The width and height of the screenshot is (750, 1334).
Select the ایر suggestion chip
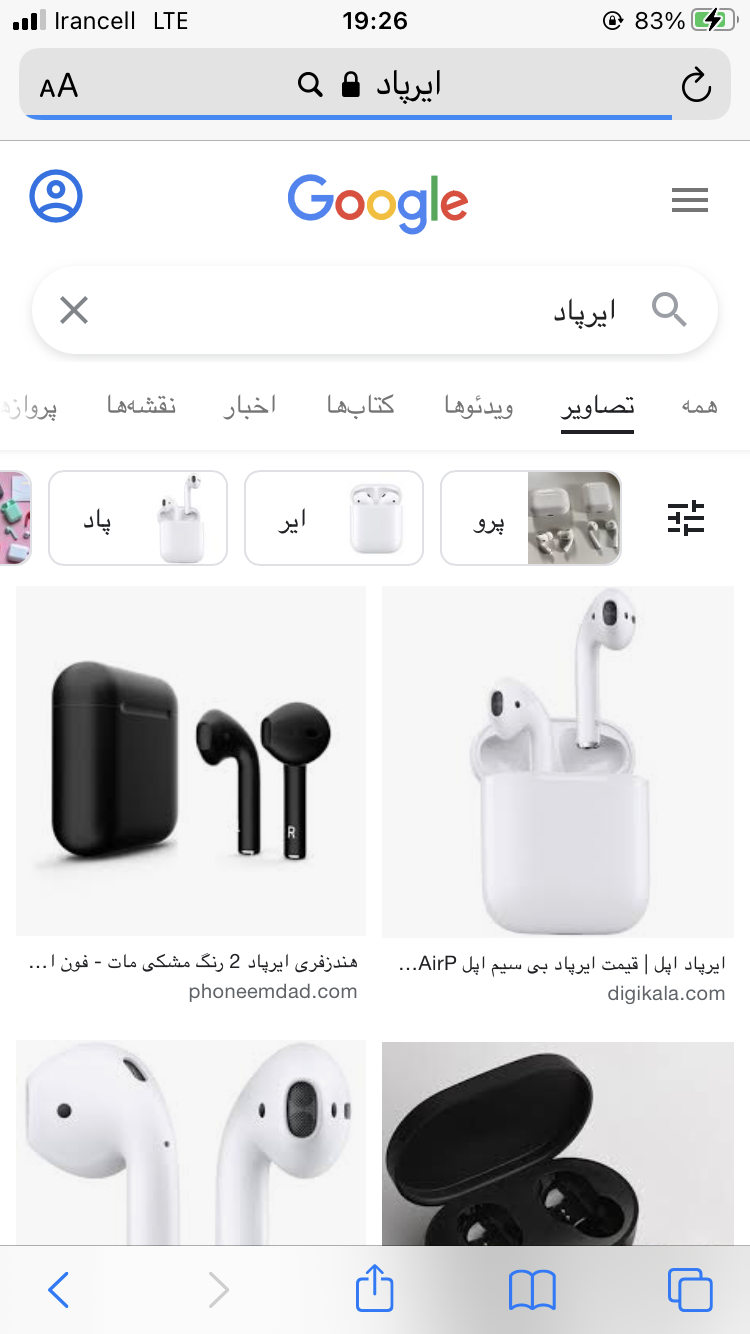coord(334,518)
